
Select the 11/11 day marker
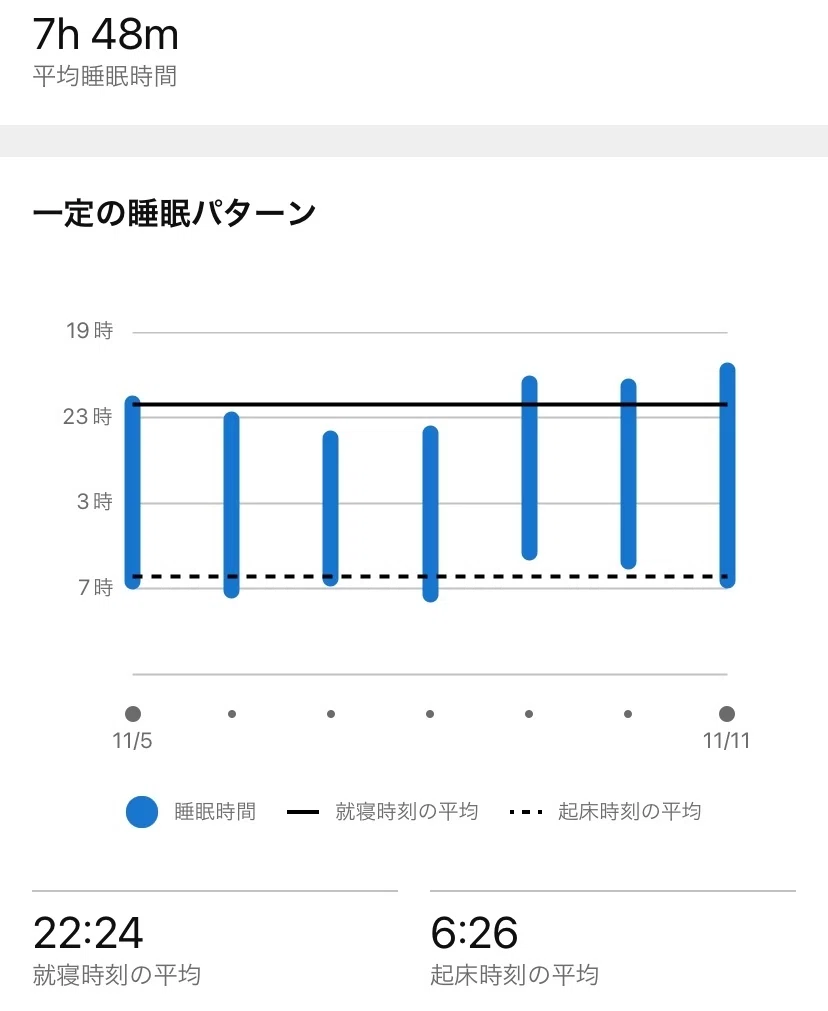pos(727,714)
